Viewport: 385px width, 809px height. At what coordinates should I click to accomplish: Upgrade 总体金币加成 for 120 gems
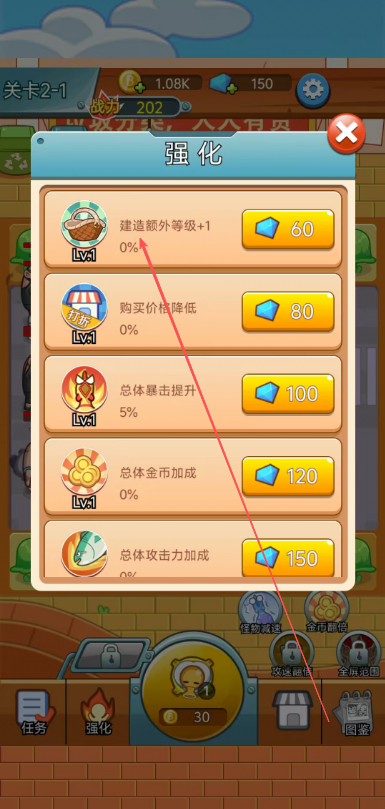click(288, 476)
